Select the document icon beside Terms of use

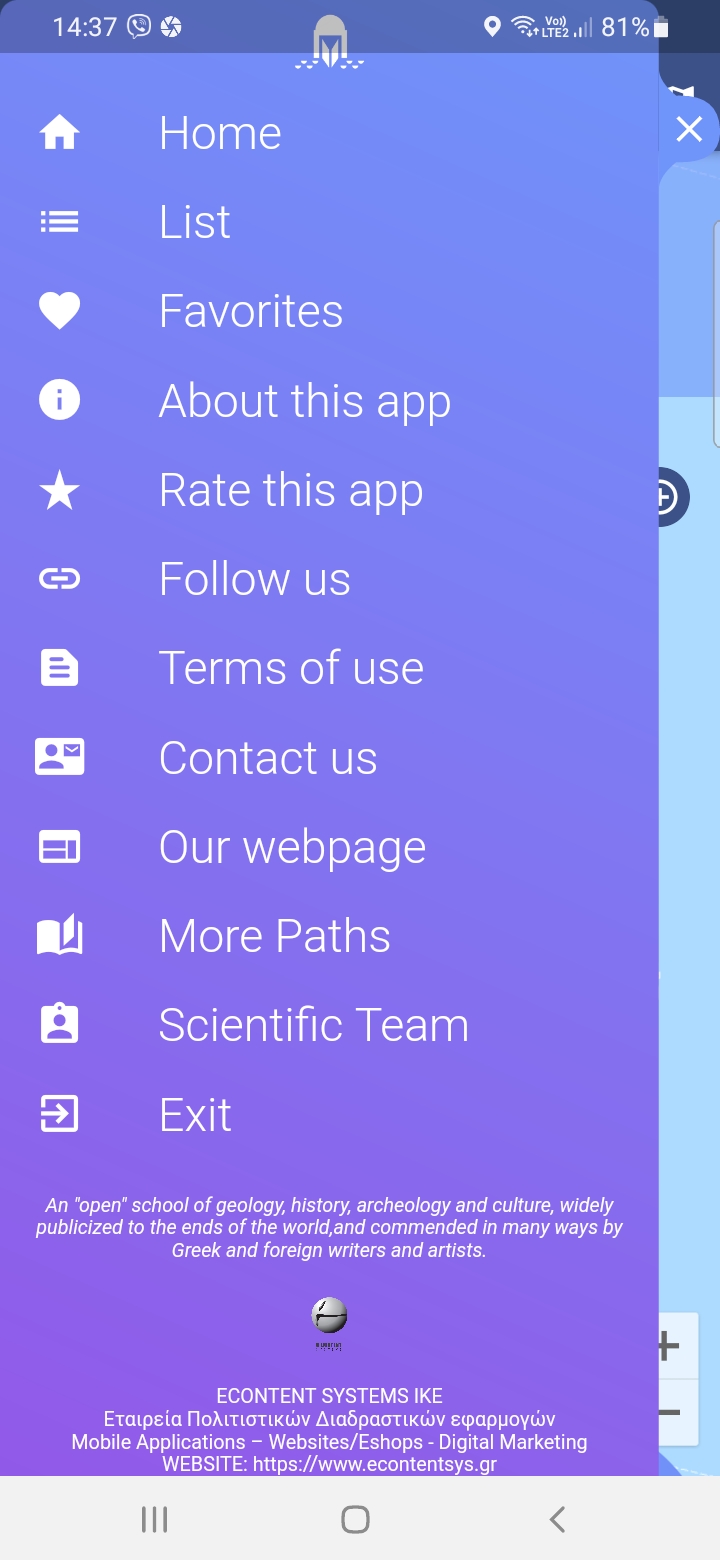tap(59, 667)
